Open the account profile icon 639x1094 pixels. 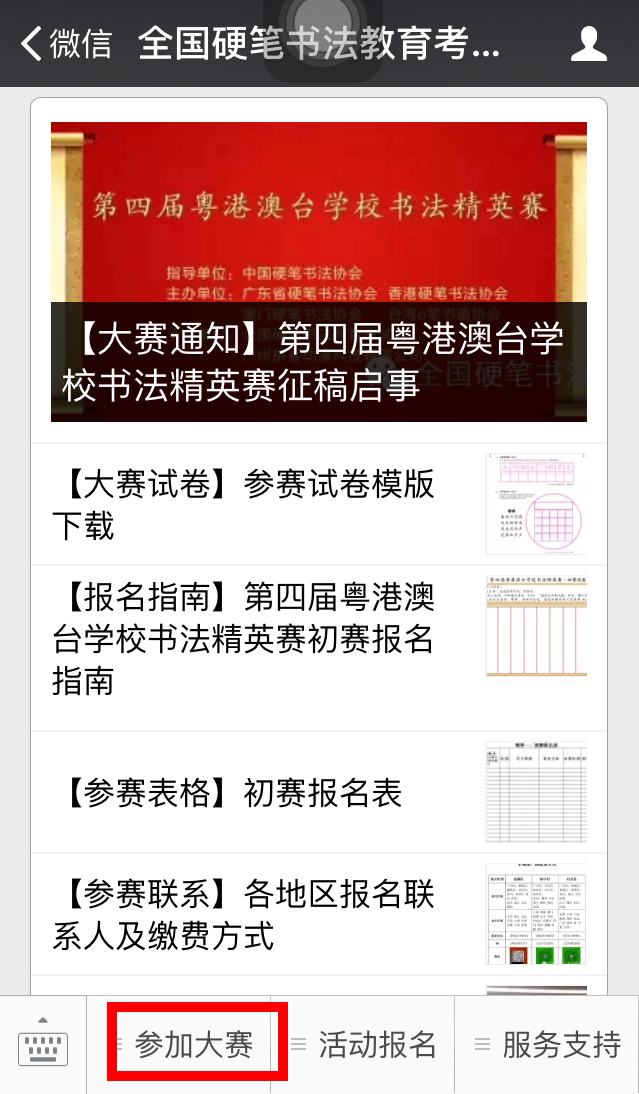[589, 43]
